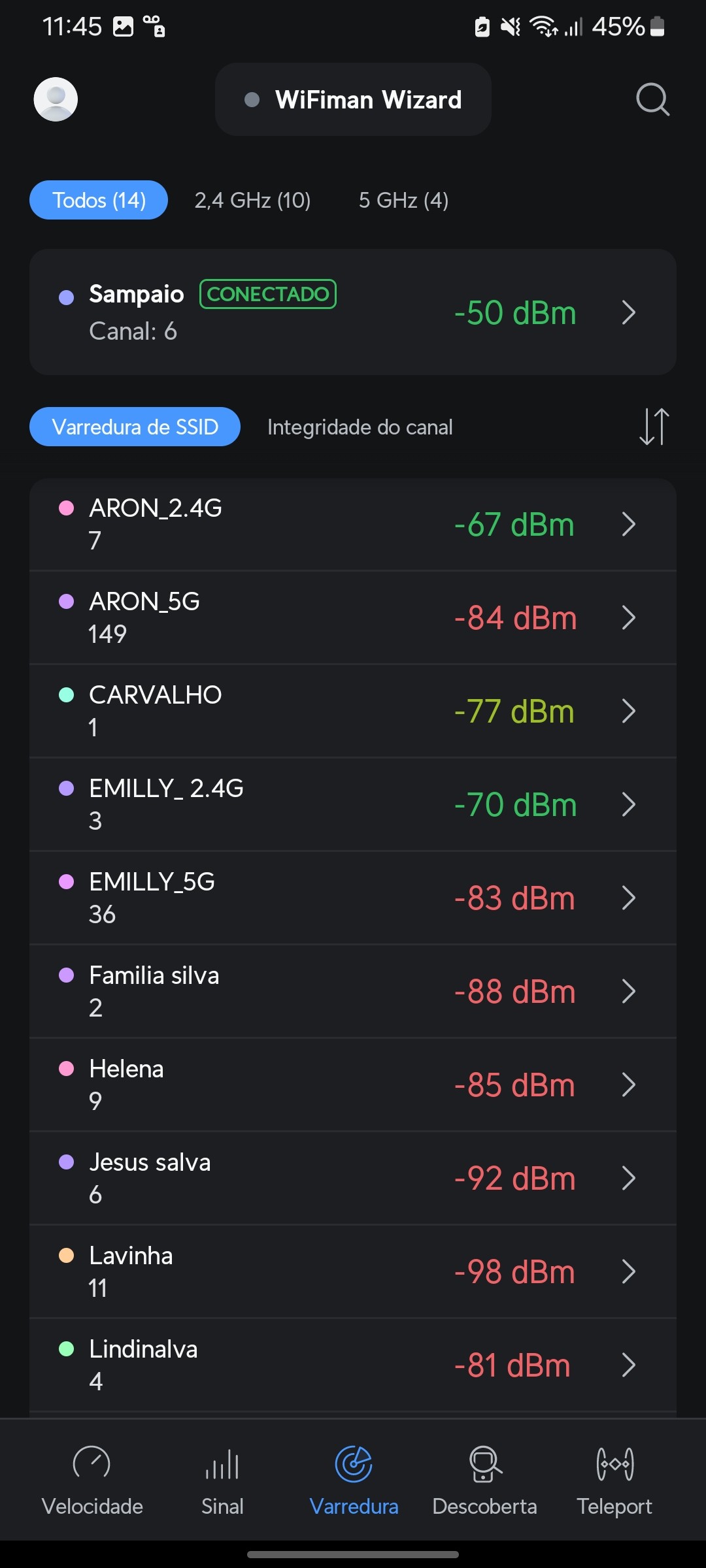706x1568 pixels.
Task: Open ARON_2.4G network details
Action: pyautogui.click(x=353, y=524)
